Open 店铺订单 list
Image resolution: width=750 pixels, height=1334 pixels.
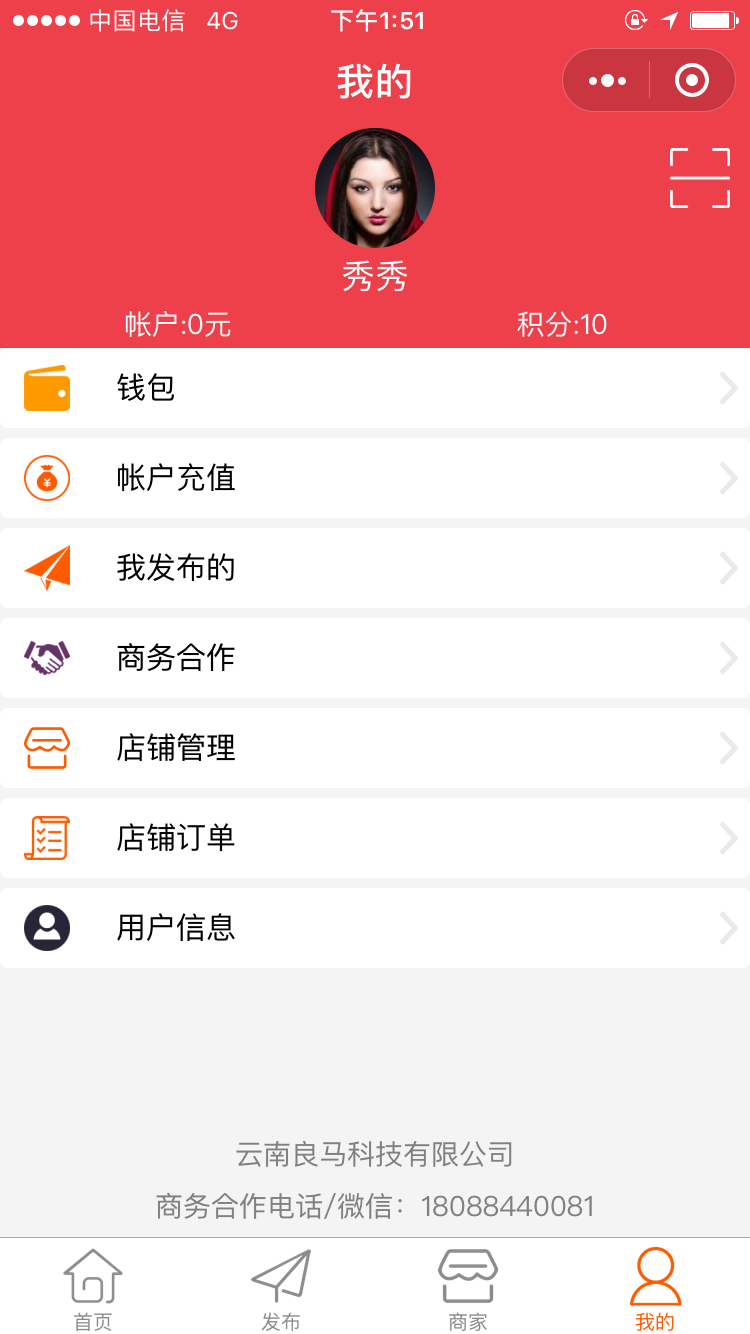[x=375, y=838]
